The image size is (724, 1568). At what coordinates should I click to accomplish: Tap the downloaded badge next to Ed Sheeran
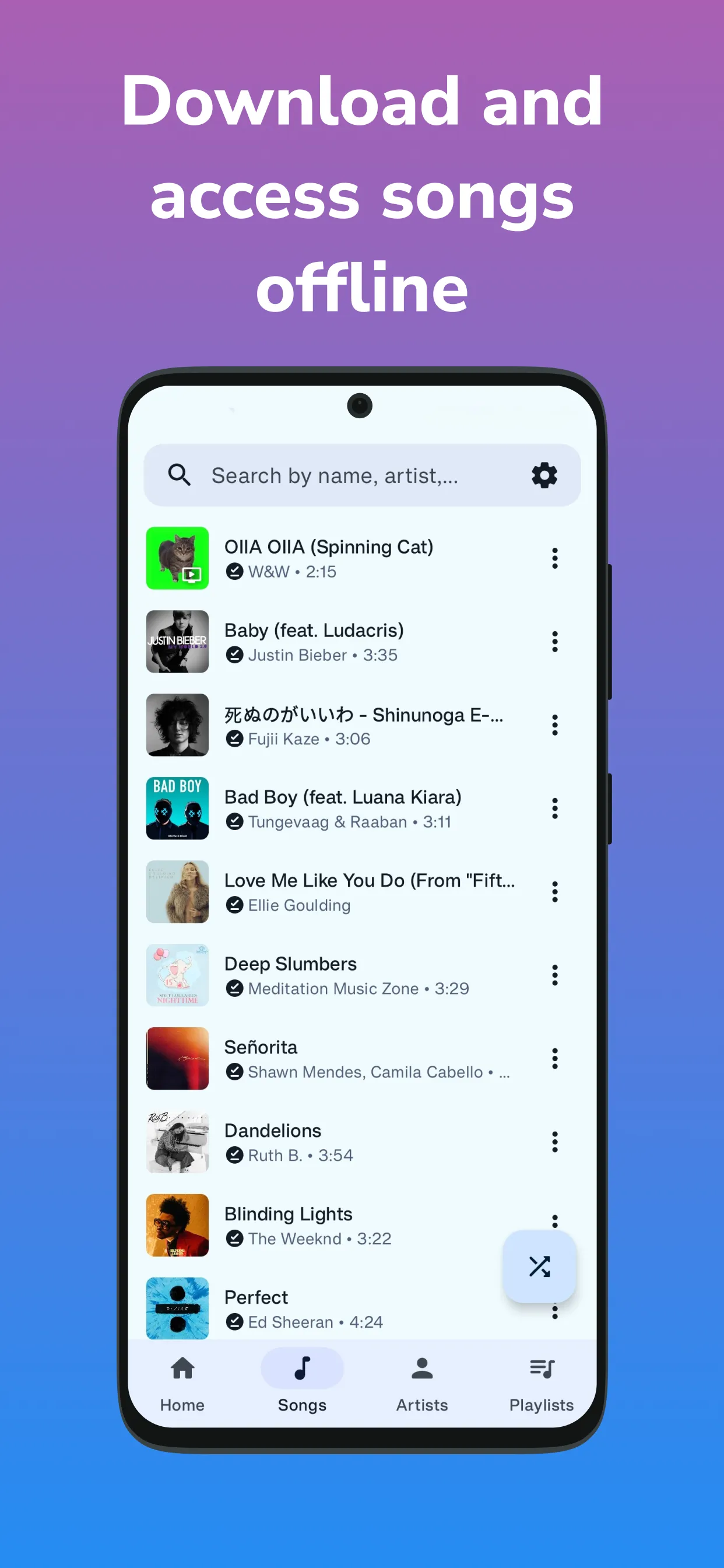(236, 1321)
